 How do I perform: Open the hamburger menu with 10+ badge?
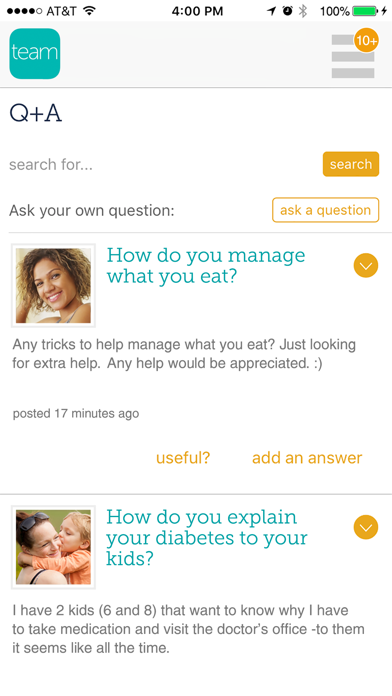point(353,56)
